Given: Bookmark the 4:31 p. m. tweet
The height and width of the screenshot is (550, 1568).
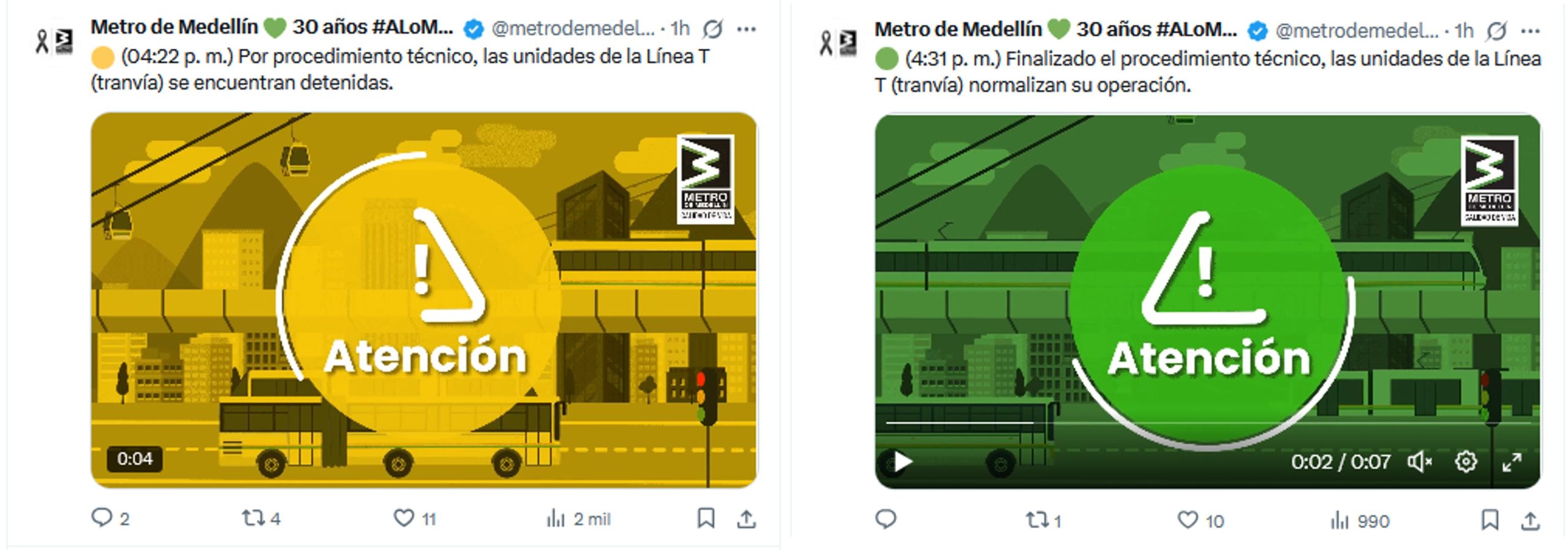Looking at the screenshot, I should (x=1490, y=520).
